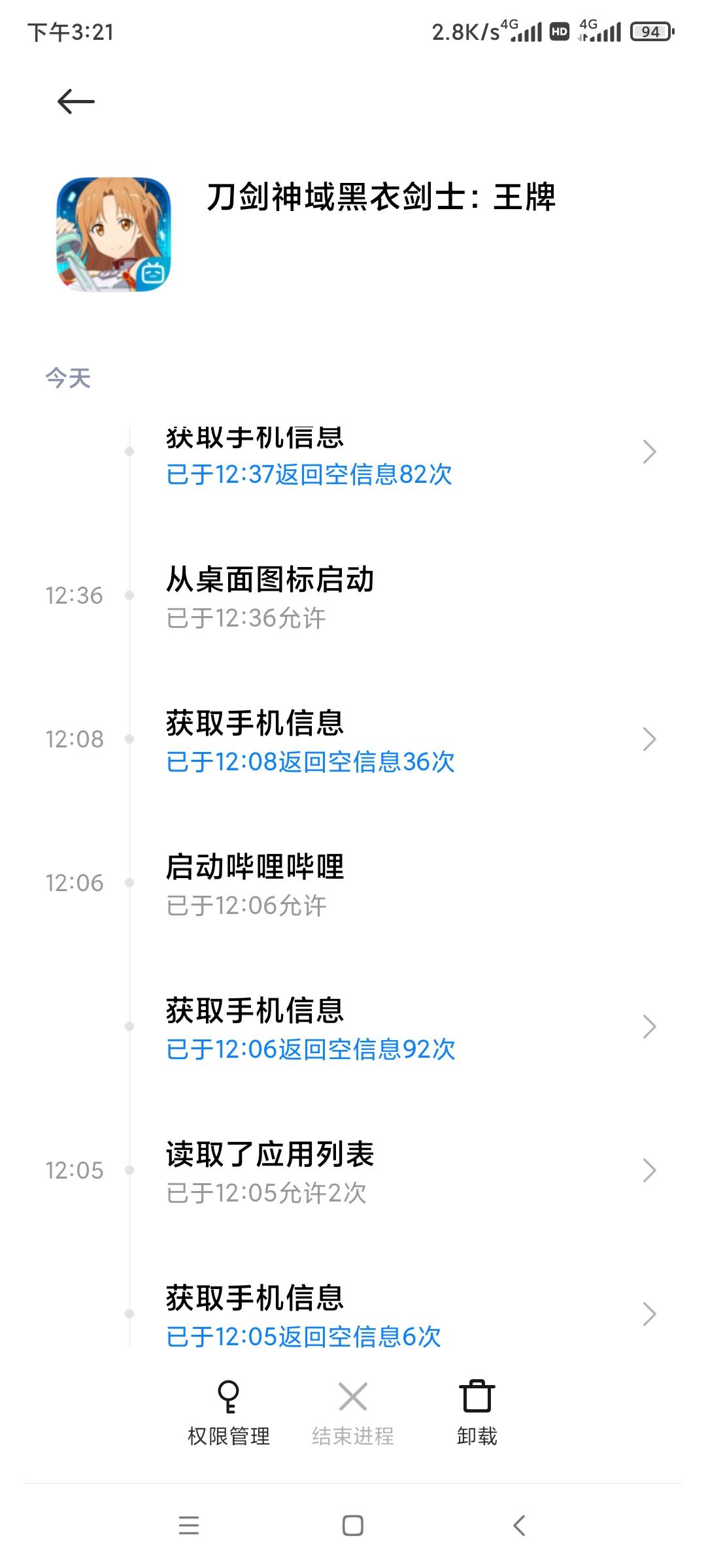
Task: Tap 卸载 to uninstall the app
Action: [477, 1414]
